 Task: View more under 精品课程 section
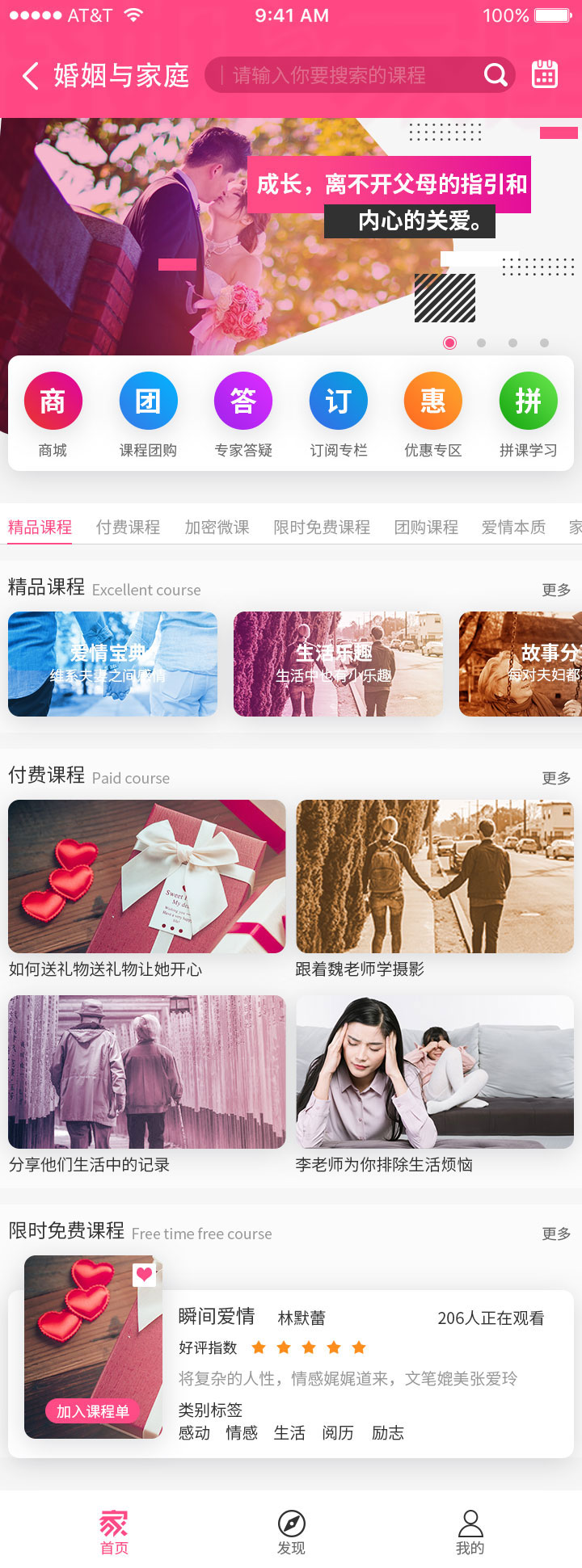(556, 590)
